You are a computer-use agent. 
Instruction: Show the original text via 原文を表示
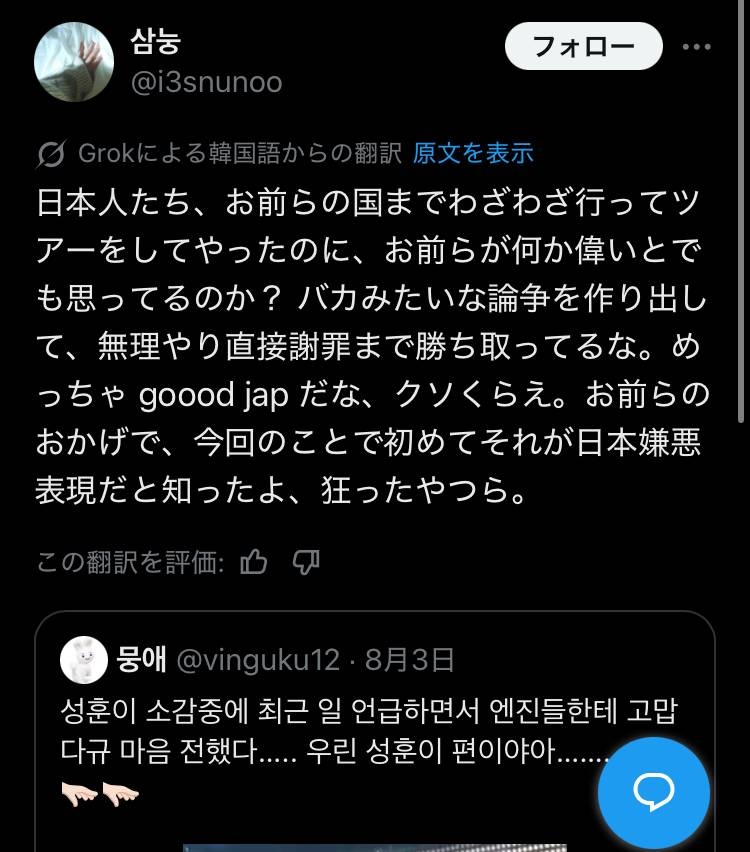473,153
